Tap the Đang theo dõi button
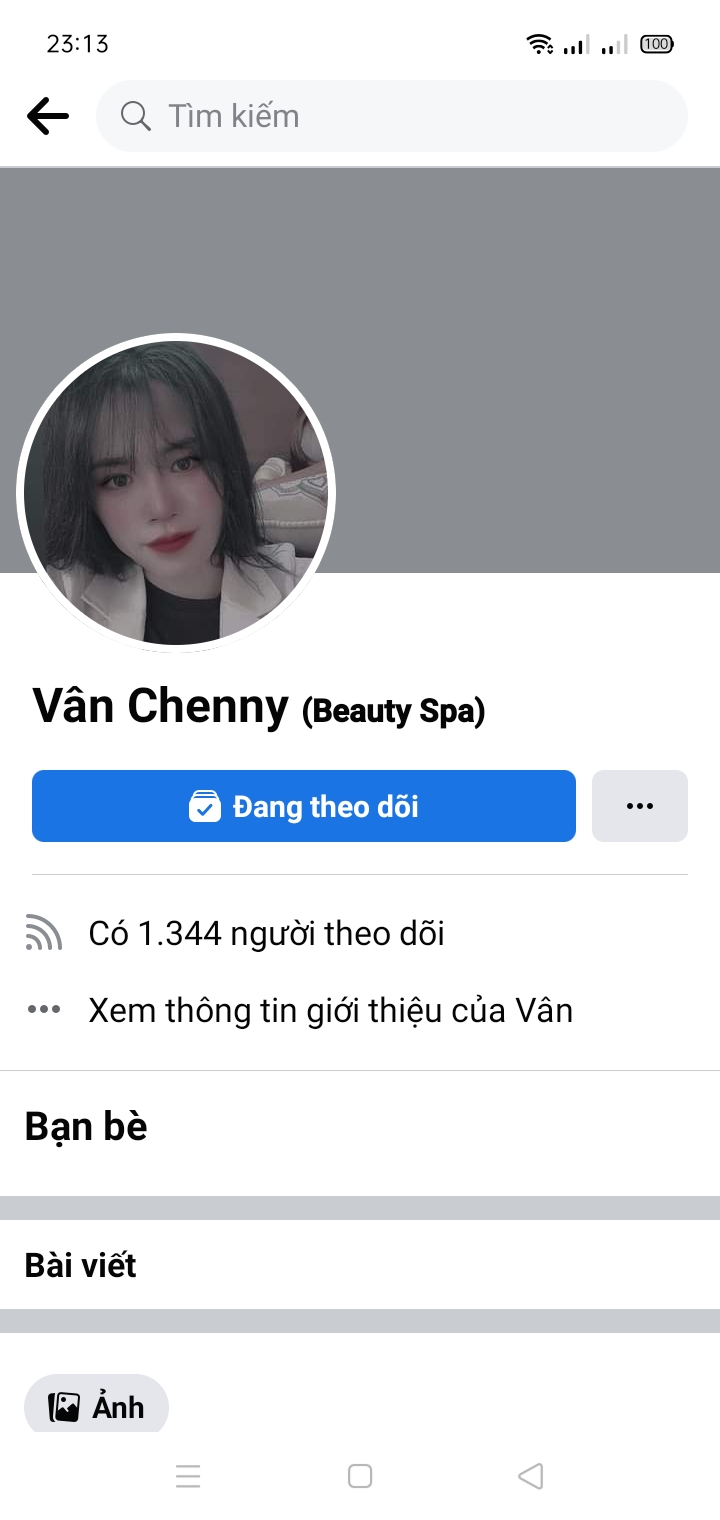 [304, 806]
